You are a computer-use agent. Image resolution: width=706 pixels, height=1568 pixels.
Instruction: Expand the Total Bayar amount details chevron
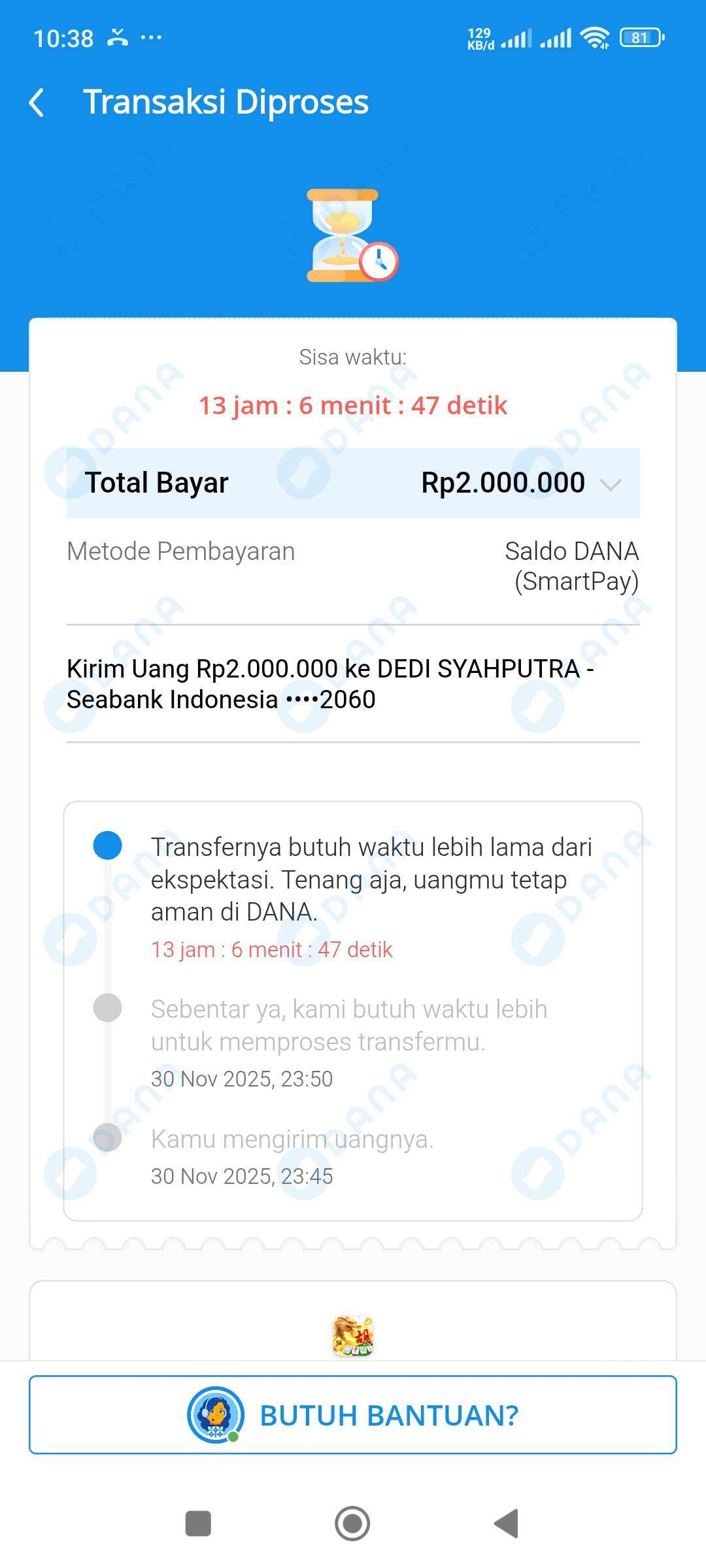pos(613,483)
